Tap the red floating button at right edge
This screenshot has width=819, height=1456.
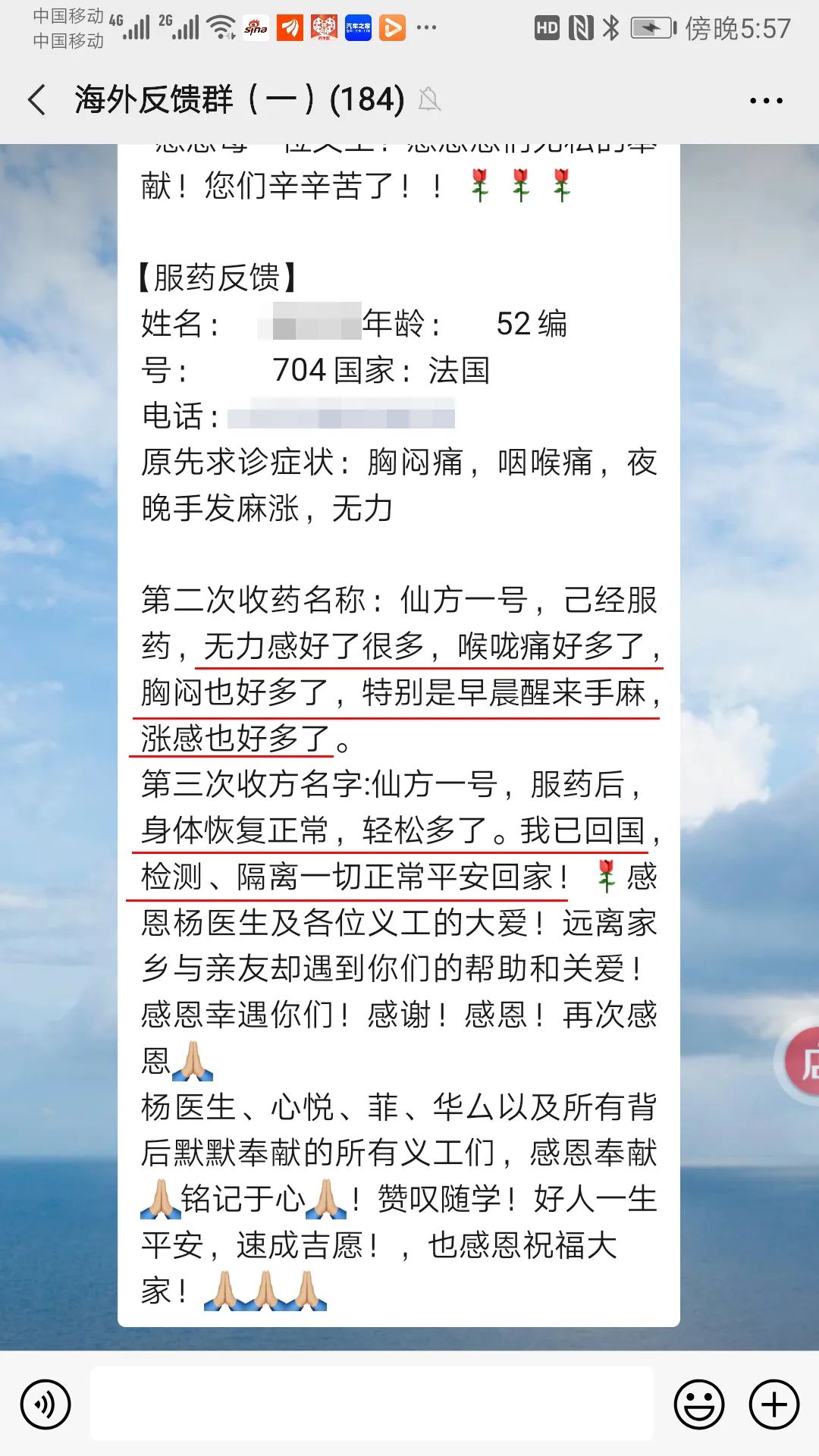click(x=801, y=1062)
